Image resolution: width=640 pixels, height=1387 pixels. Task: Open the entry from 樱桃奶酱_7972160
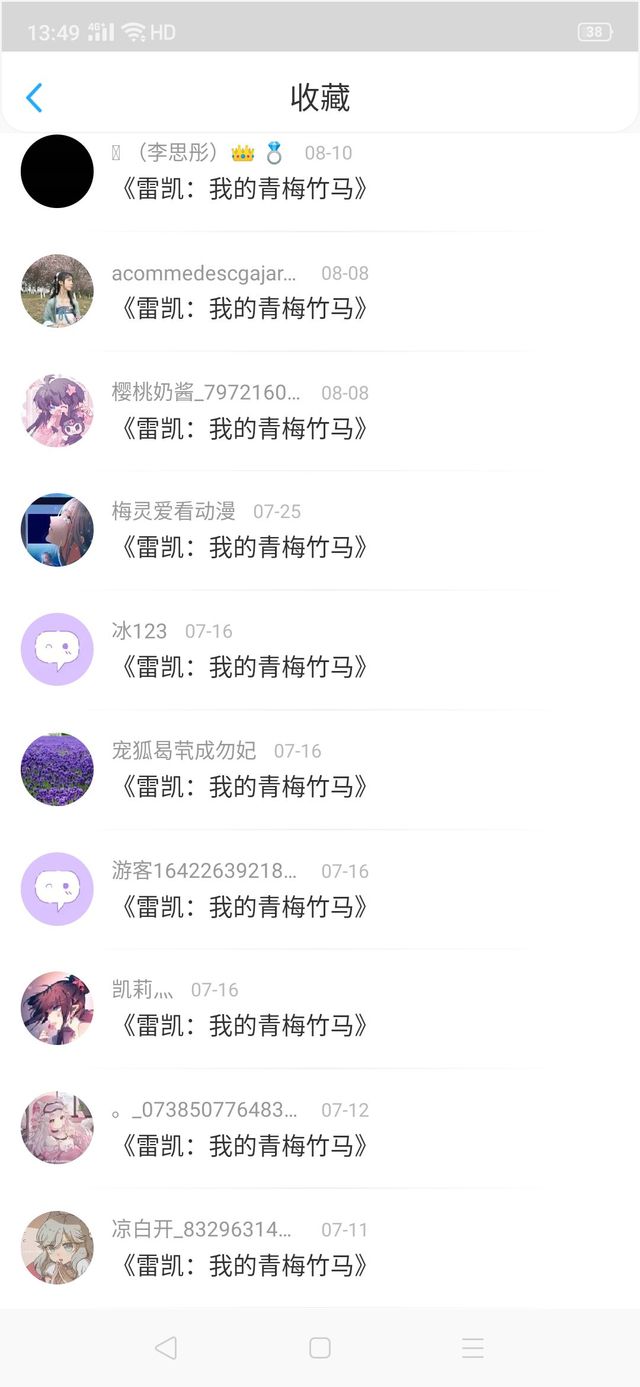point(320,411)
